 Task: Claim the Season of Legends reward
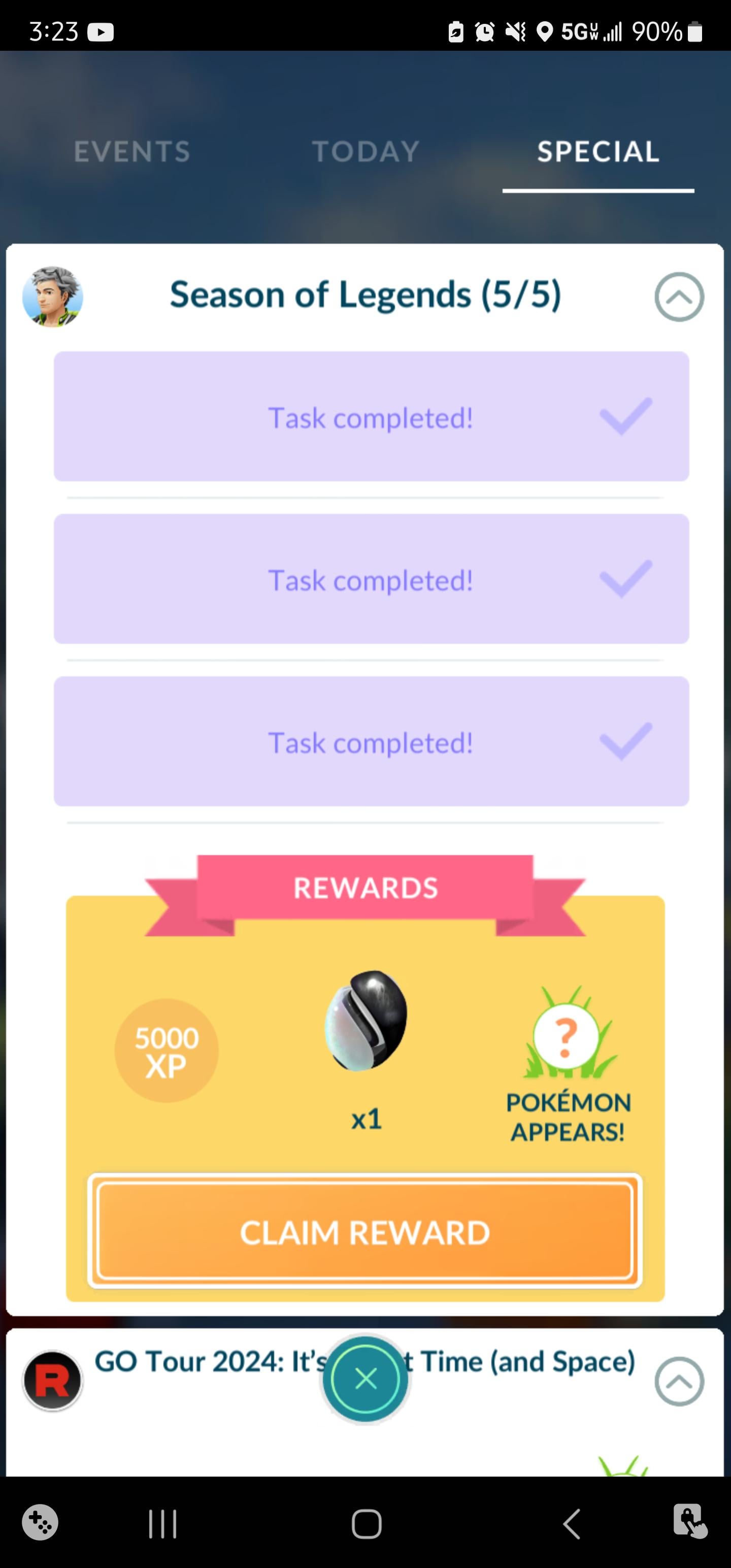[x=365, y=1231]
